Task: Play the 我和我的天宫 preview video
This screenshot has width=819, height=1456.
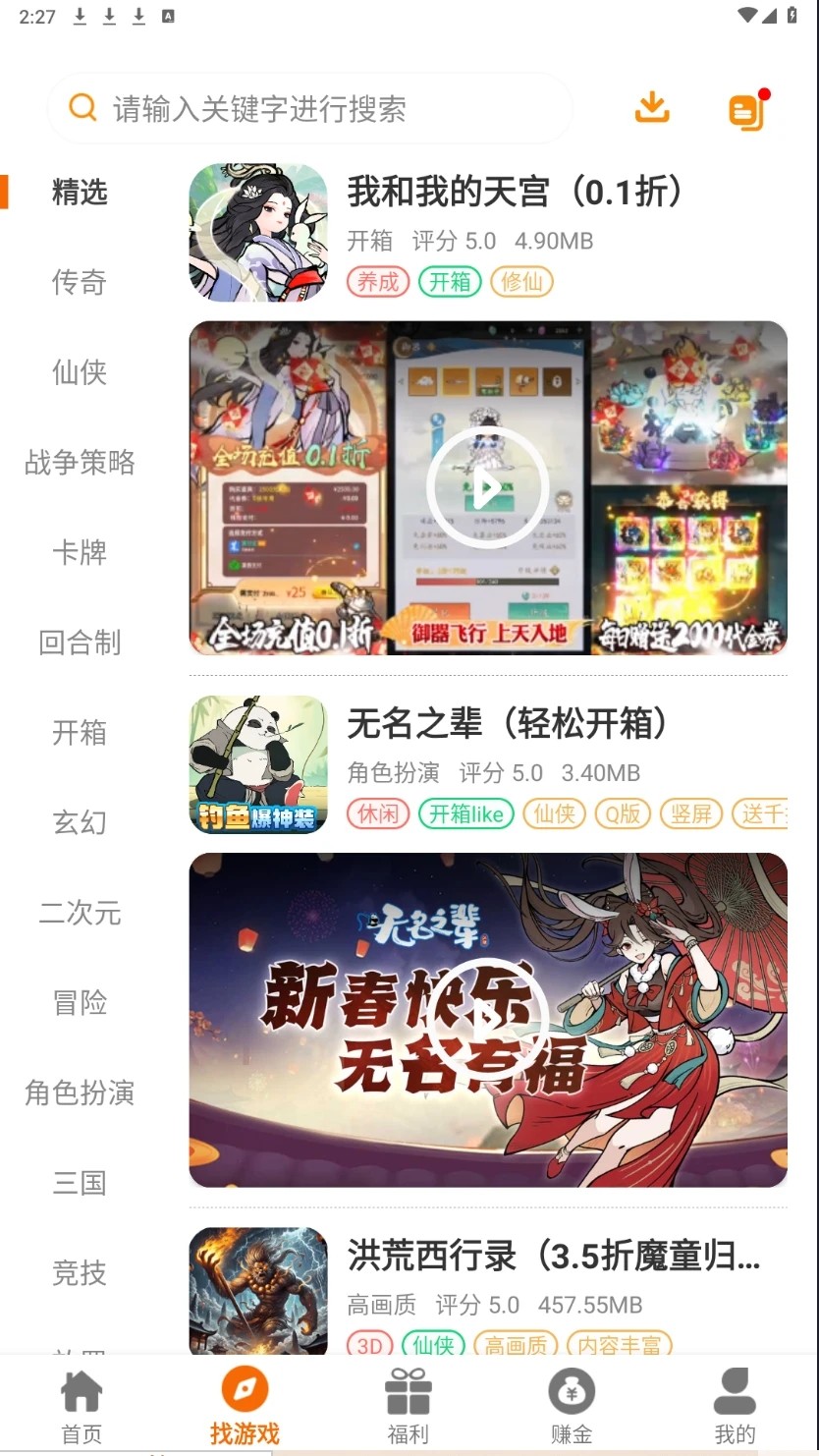Action: click(x=487, y=488)
